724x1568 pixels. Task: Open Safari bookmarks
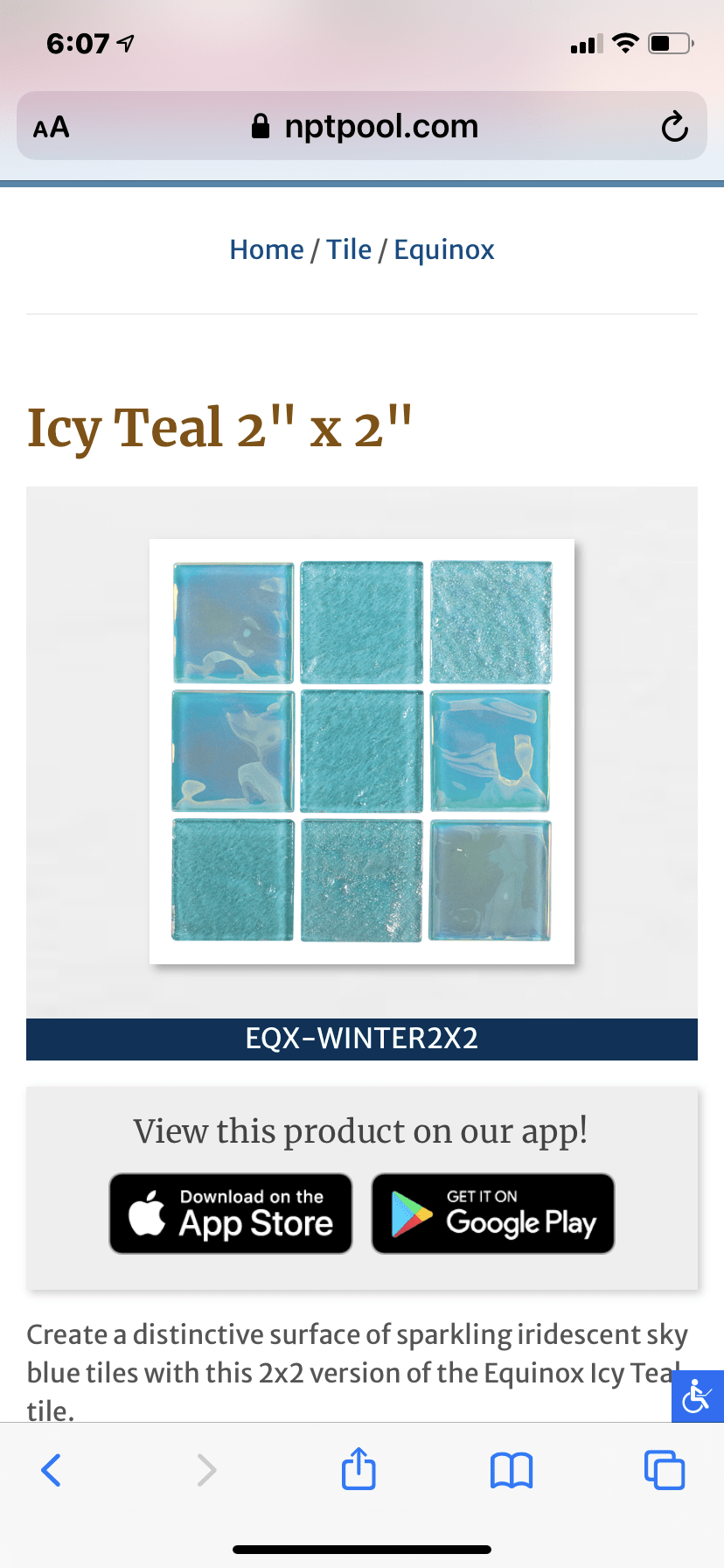click(512, 1470)
